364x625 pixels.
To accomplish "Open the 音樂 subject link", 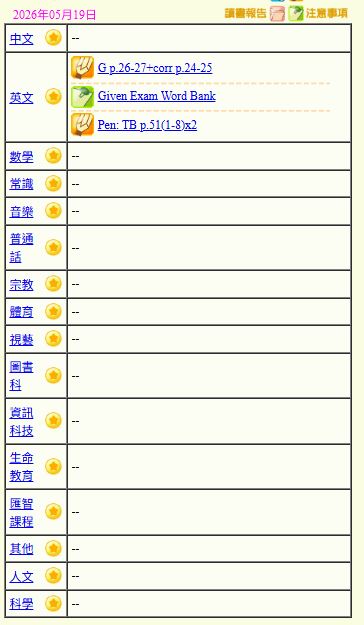I will click(22, 211).
